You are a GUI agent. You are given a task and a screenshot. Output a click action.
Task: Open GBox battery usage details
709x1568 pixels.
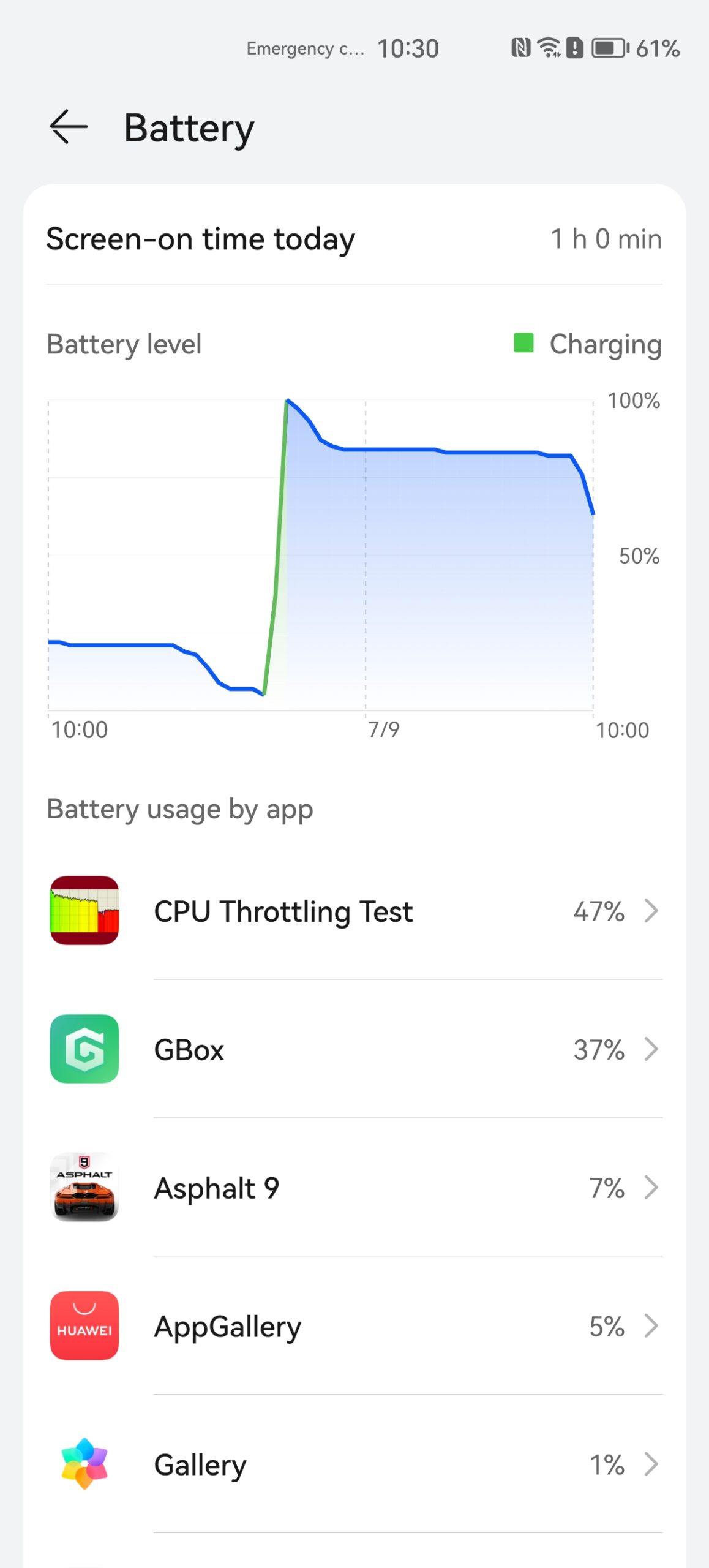[x=354, y=1049]
